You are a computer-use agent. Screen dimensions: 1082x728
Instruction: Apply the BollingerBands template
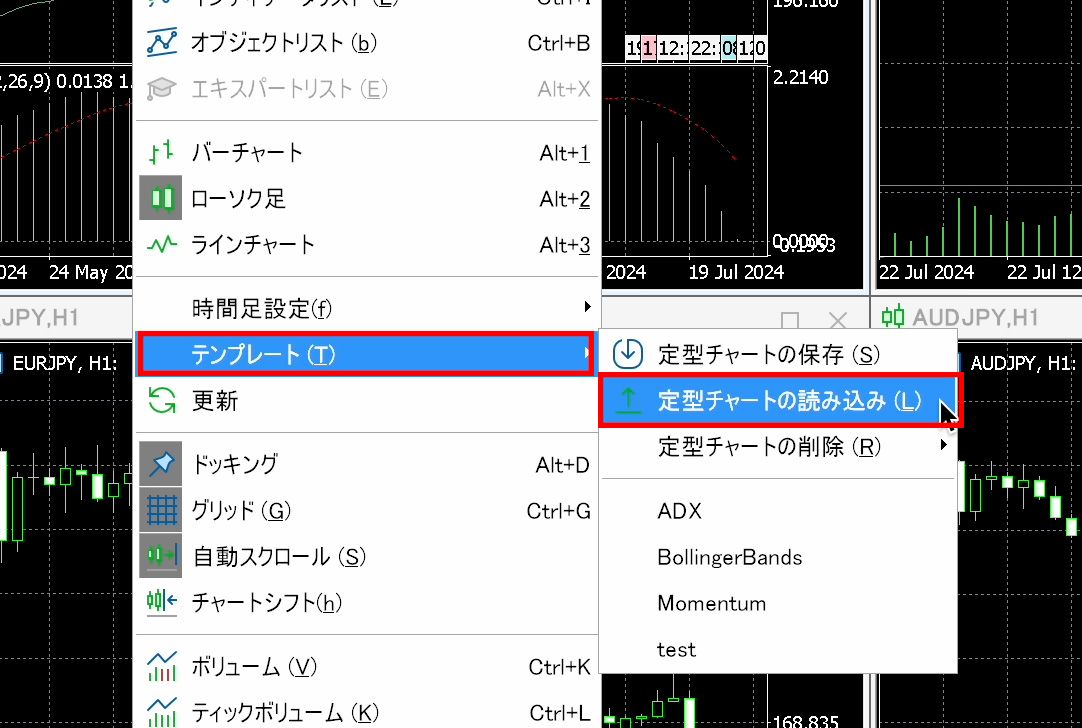730,557
